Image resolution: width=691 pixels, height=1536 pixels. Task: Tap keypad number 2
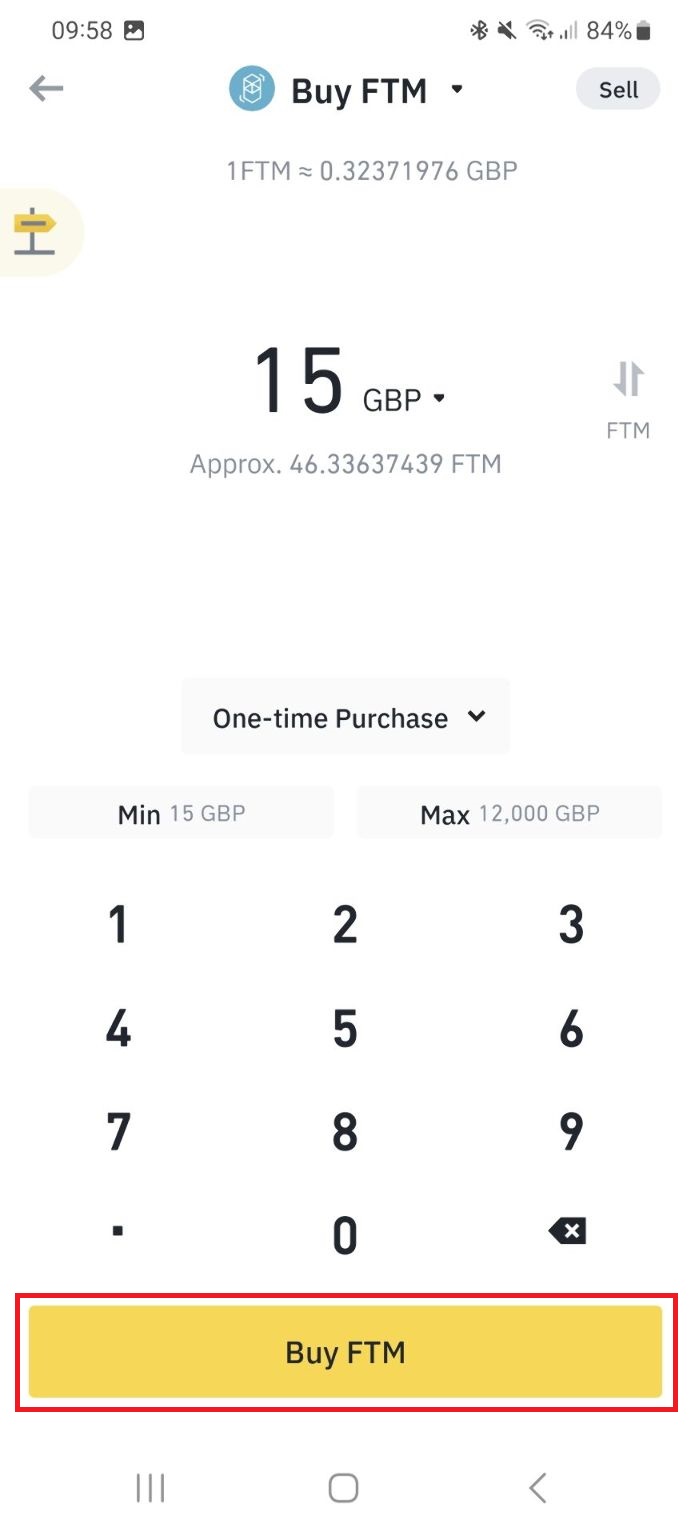click(x=345, y=925)
